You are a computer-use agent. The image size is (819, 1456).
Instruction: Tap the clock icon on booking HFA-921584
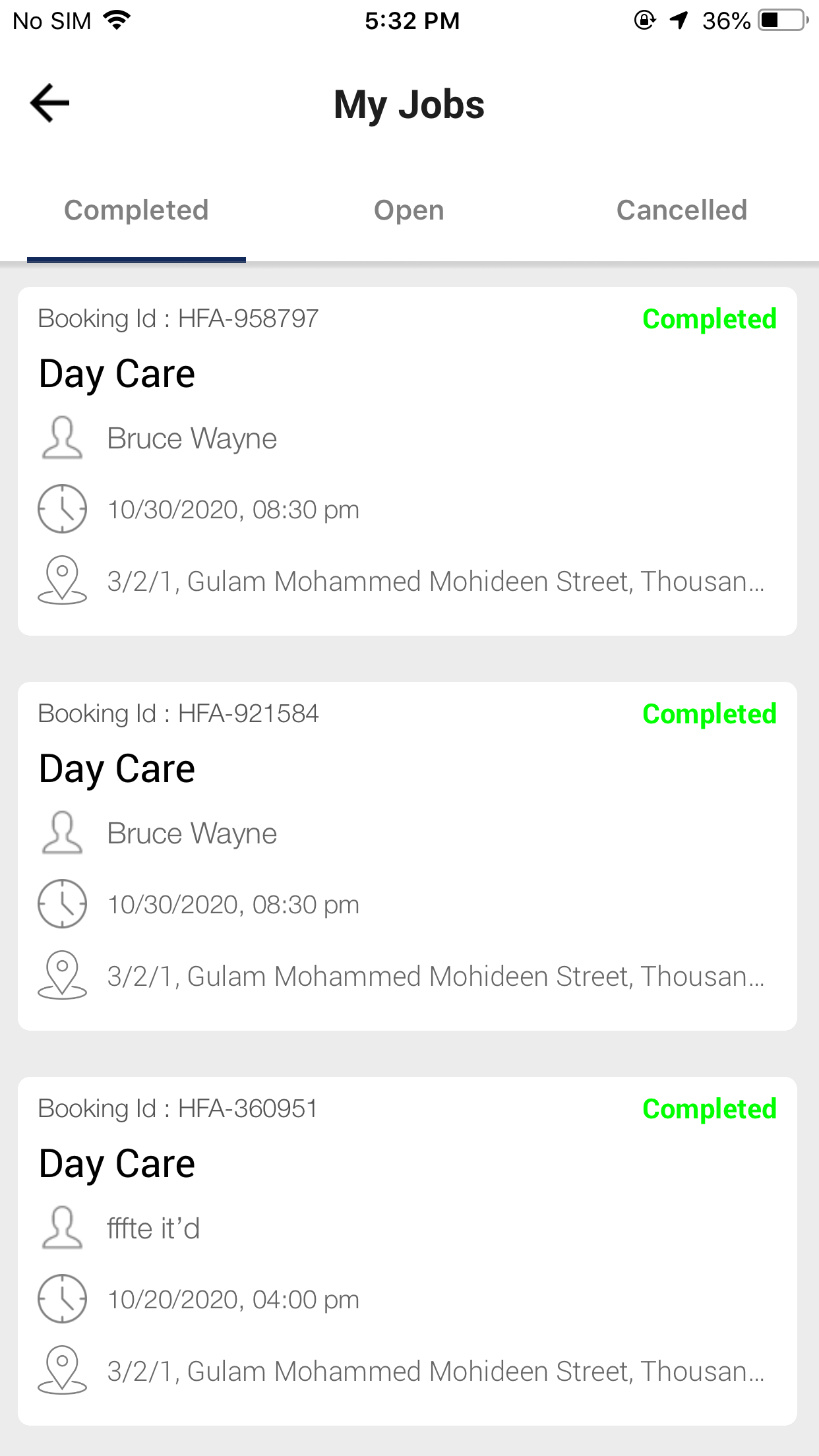pyautogui.click(x=62, y=904)
